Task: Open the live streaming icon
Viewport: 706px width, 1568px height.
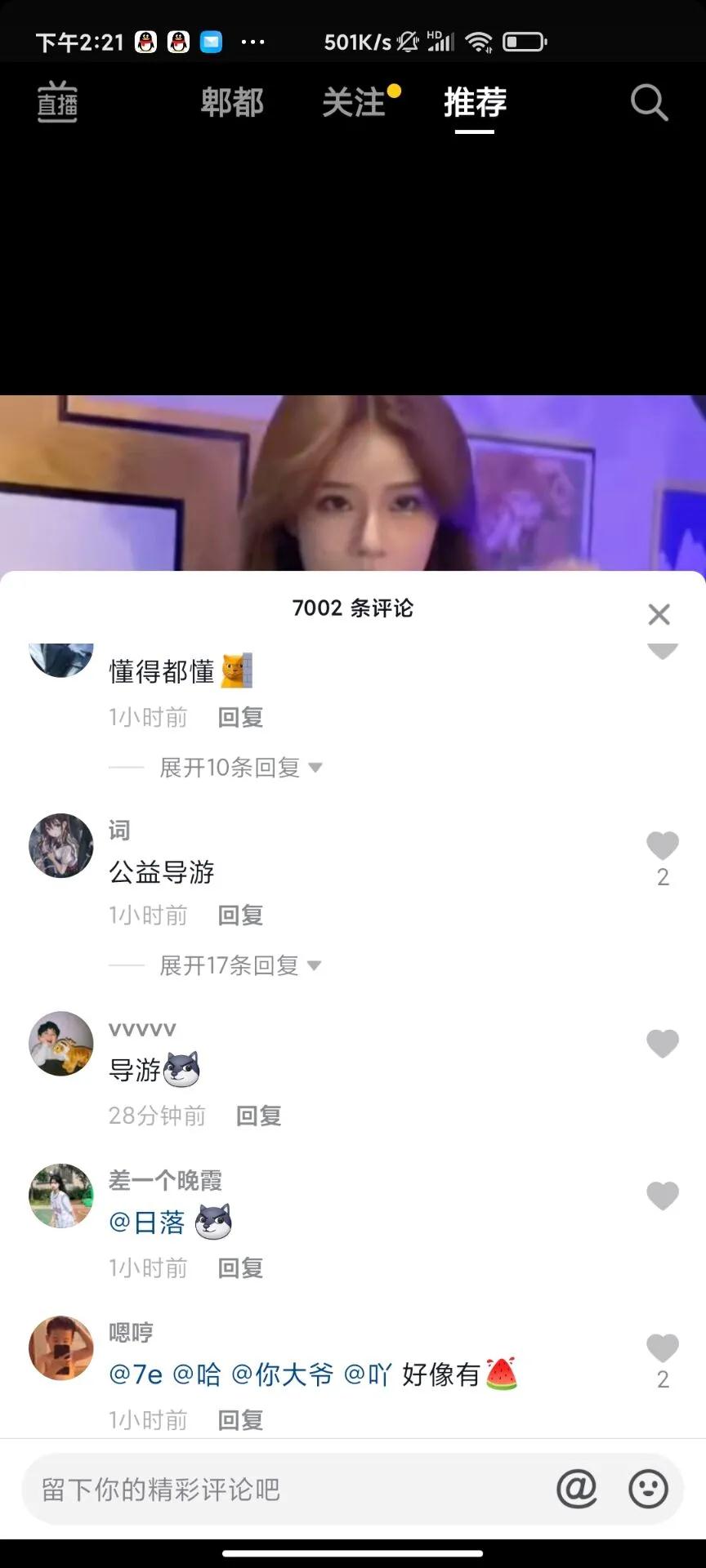Action: click(x=57, y=103)
